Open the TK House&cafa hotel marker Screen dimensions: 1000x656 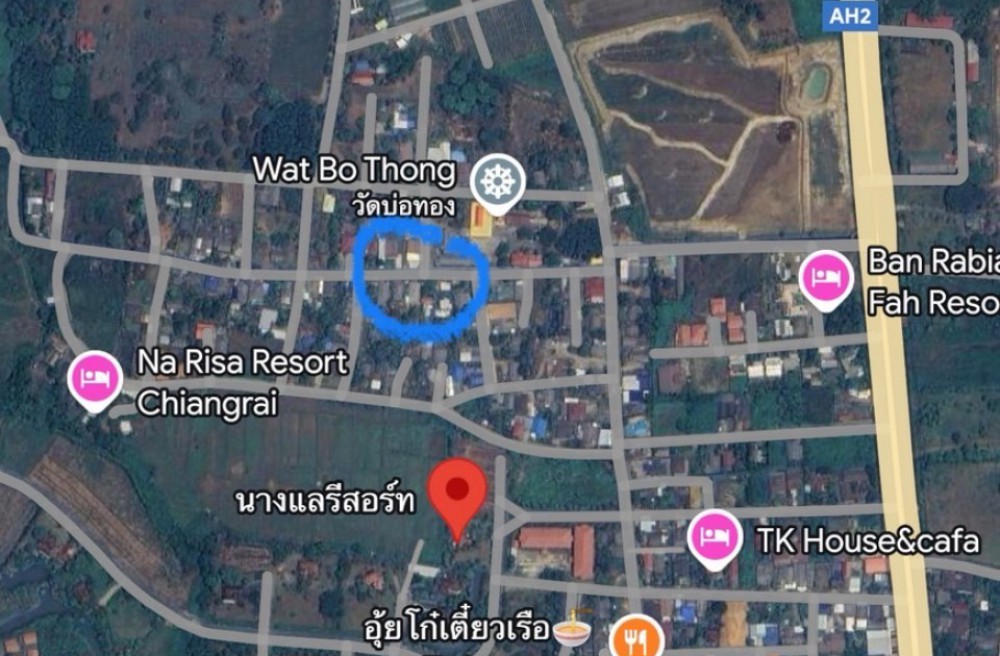point(714,535)
